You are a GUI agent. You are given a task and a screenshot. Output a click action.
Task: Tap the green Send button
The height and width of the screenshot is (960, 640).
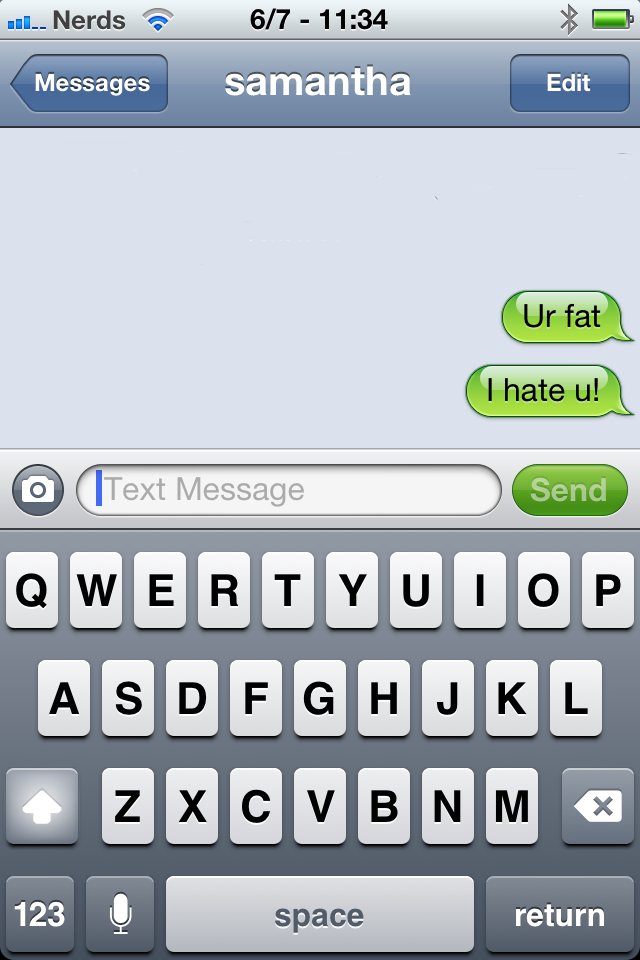[x=569, y=490]
